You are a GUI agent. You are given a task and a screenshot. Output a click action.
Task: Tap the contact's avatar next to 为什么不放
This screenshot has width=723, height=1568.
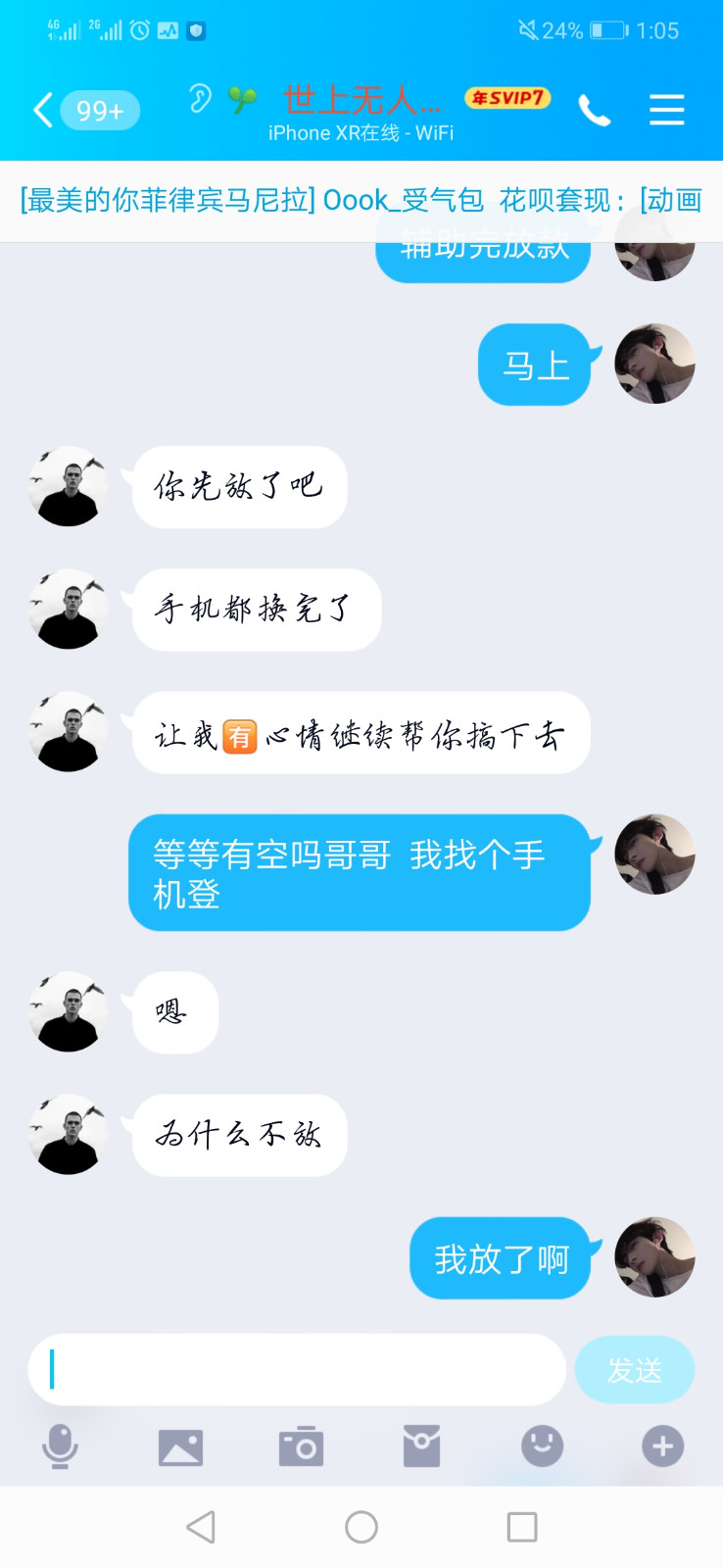(69, 1135)
